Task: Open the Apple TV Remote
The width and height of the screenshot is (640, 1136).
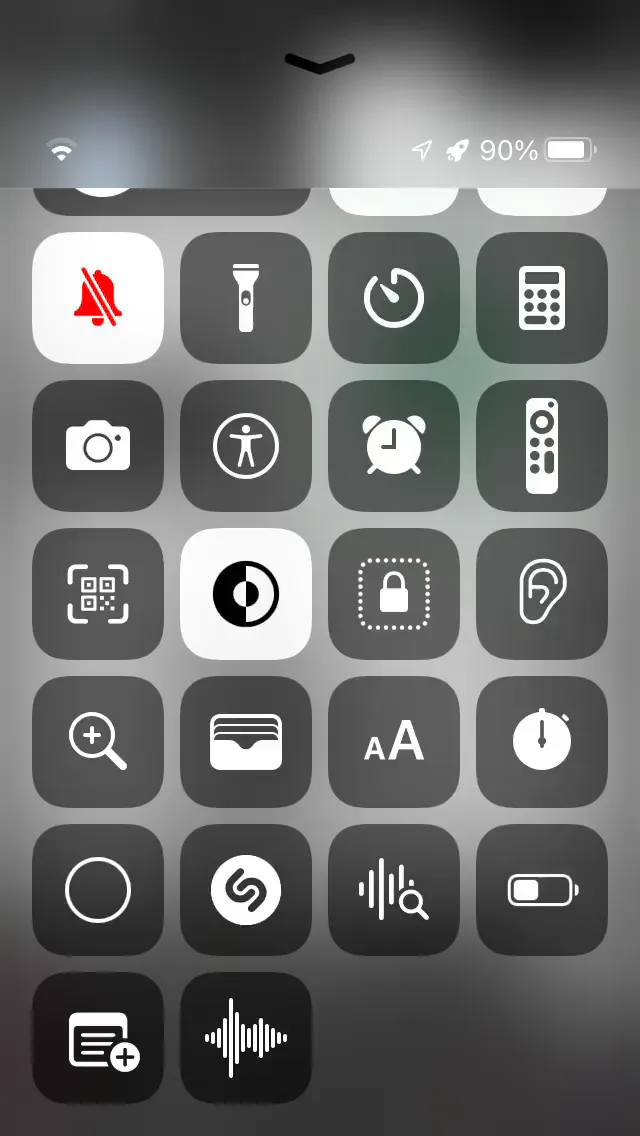Action: pyautogui.click(x=541, y=446)
